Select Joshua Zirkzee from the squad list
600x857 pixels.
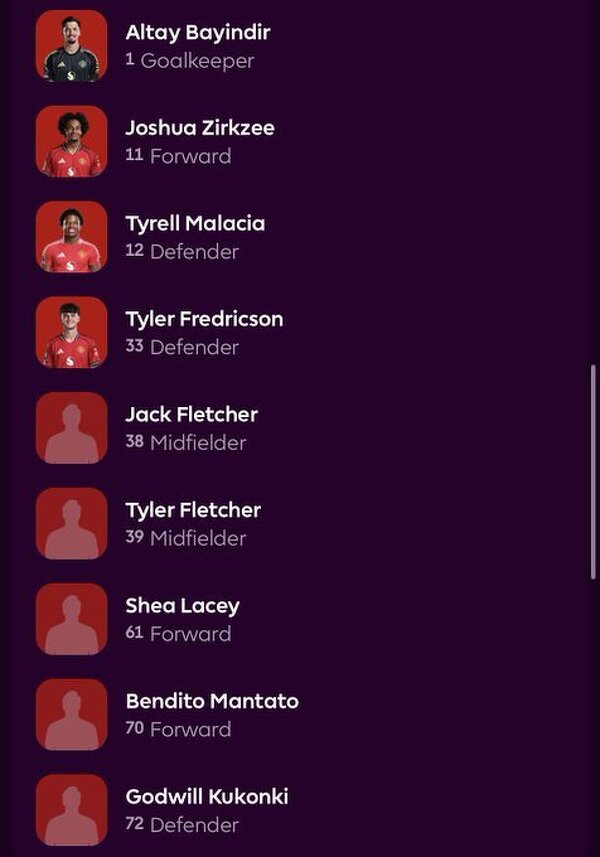[x=199, y=141]
